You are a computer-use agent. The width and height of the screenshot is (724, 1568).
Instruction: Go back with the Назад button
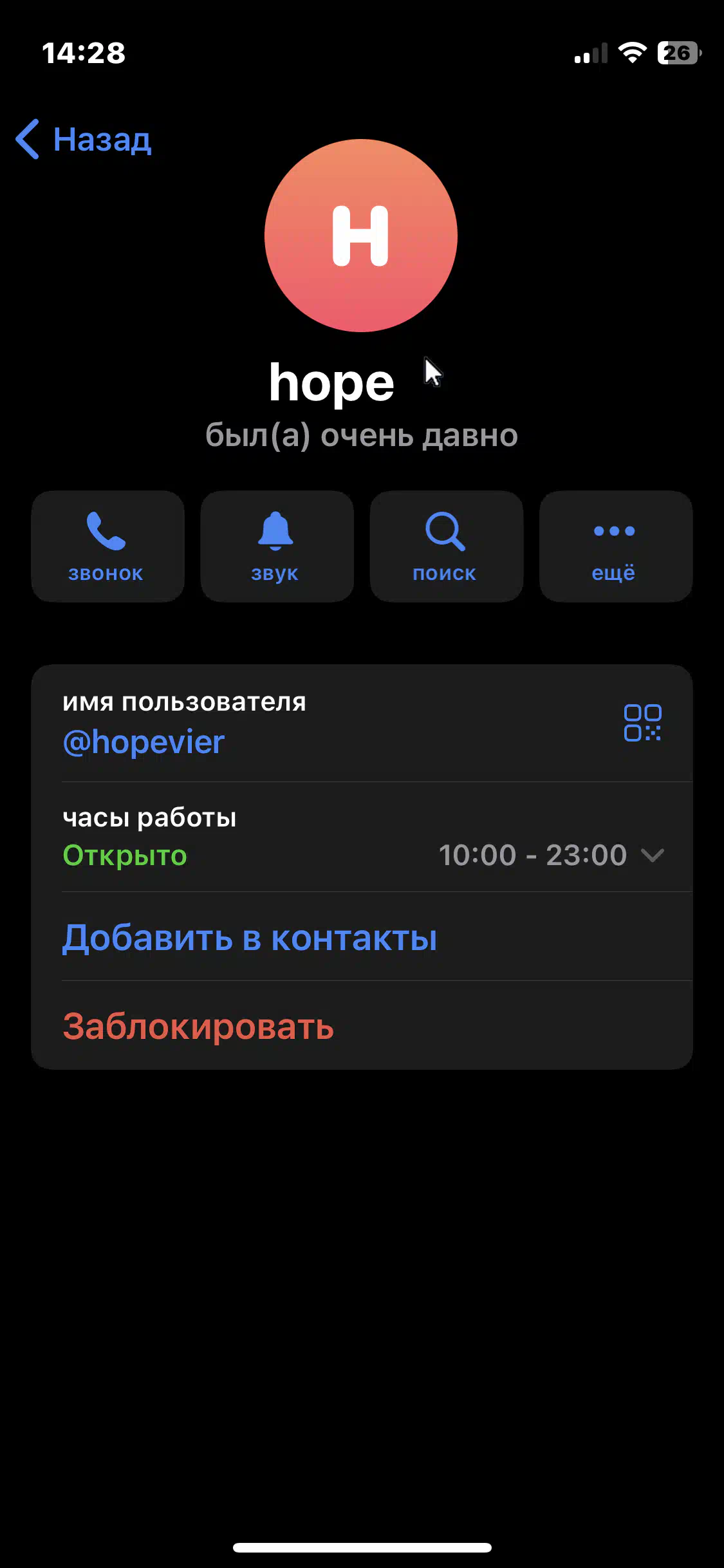84,139
